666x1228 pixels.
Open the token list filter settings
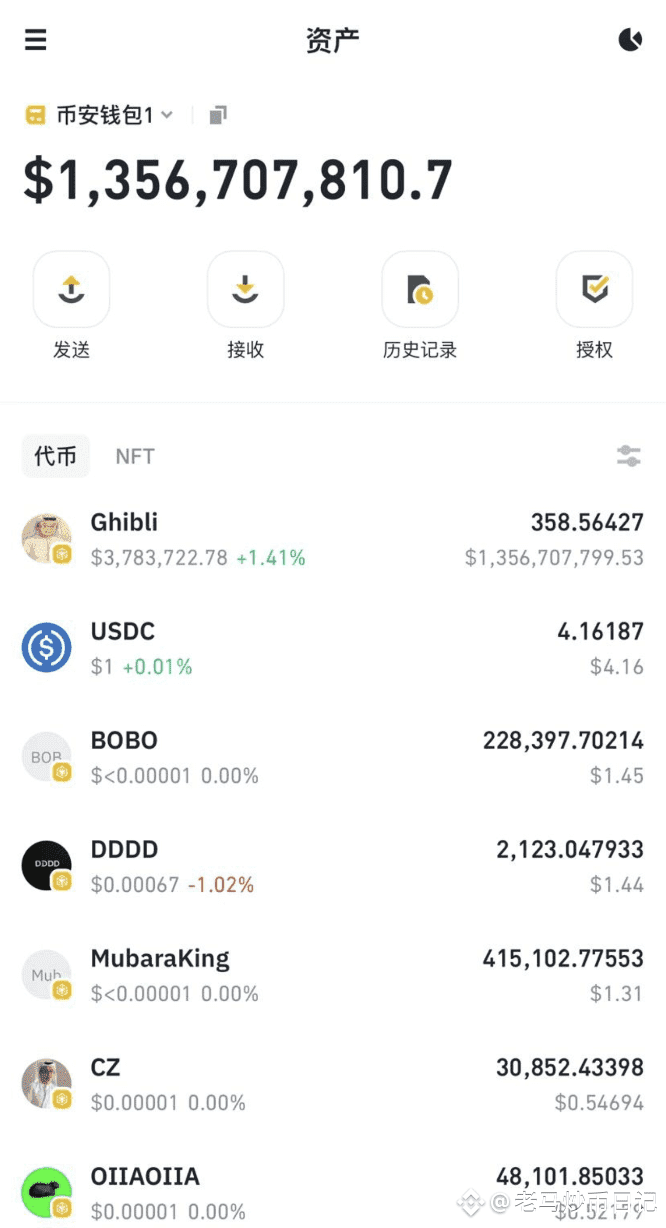pyautogui.click(x=628, y=457)
